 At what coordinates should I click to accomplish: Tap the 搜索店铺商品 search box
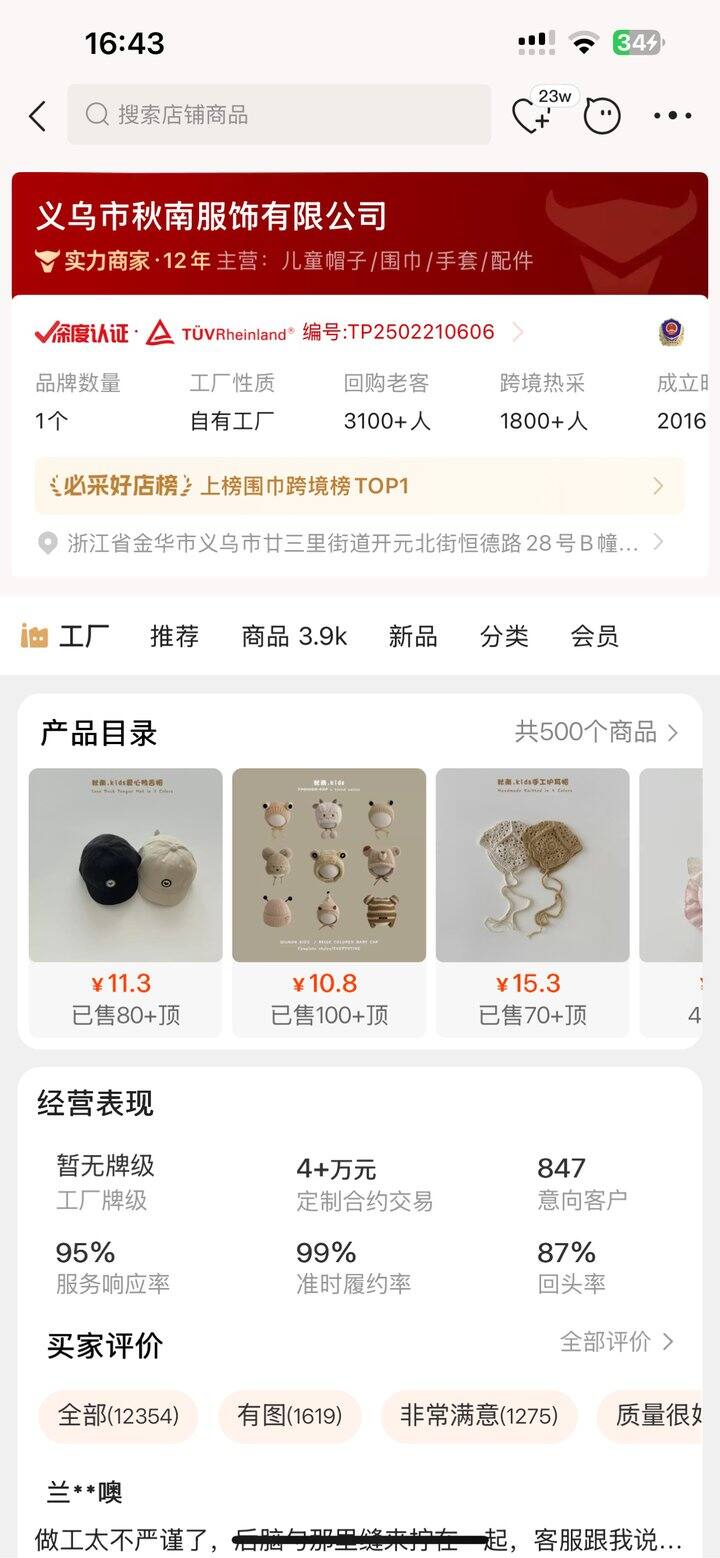279,115
